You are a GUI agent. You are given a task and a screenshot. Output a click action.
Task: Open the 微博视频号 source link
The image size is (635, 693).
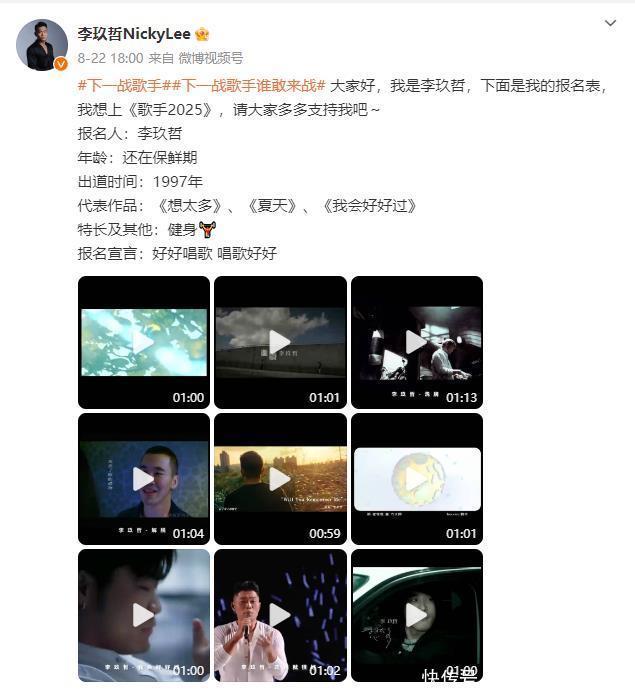tap(210, 58)
